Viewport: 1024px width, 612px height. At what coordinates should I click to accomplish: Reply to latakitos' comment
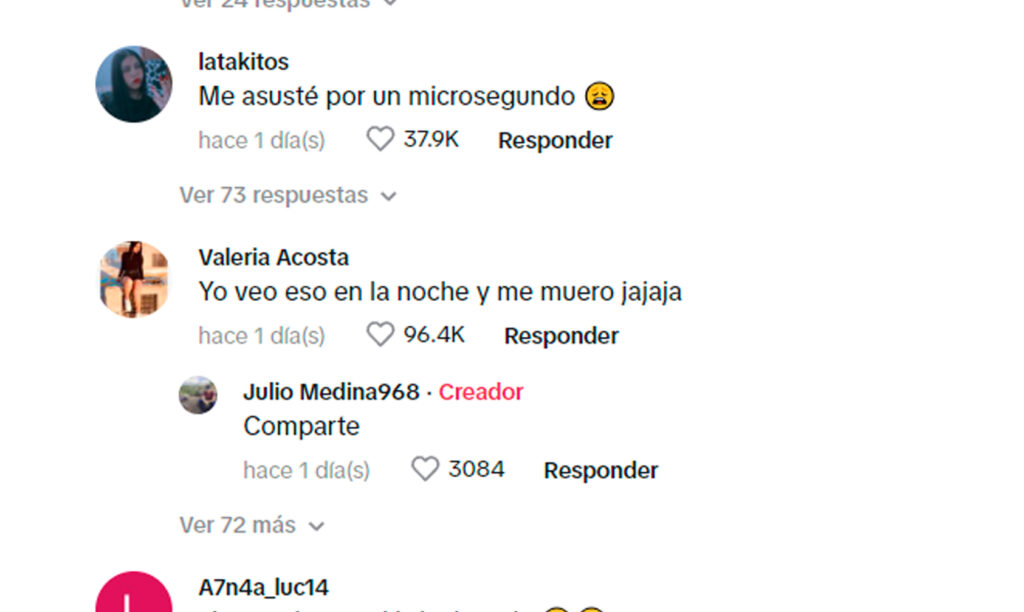point(555,141)
